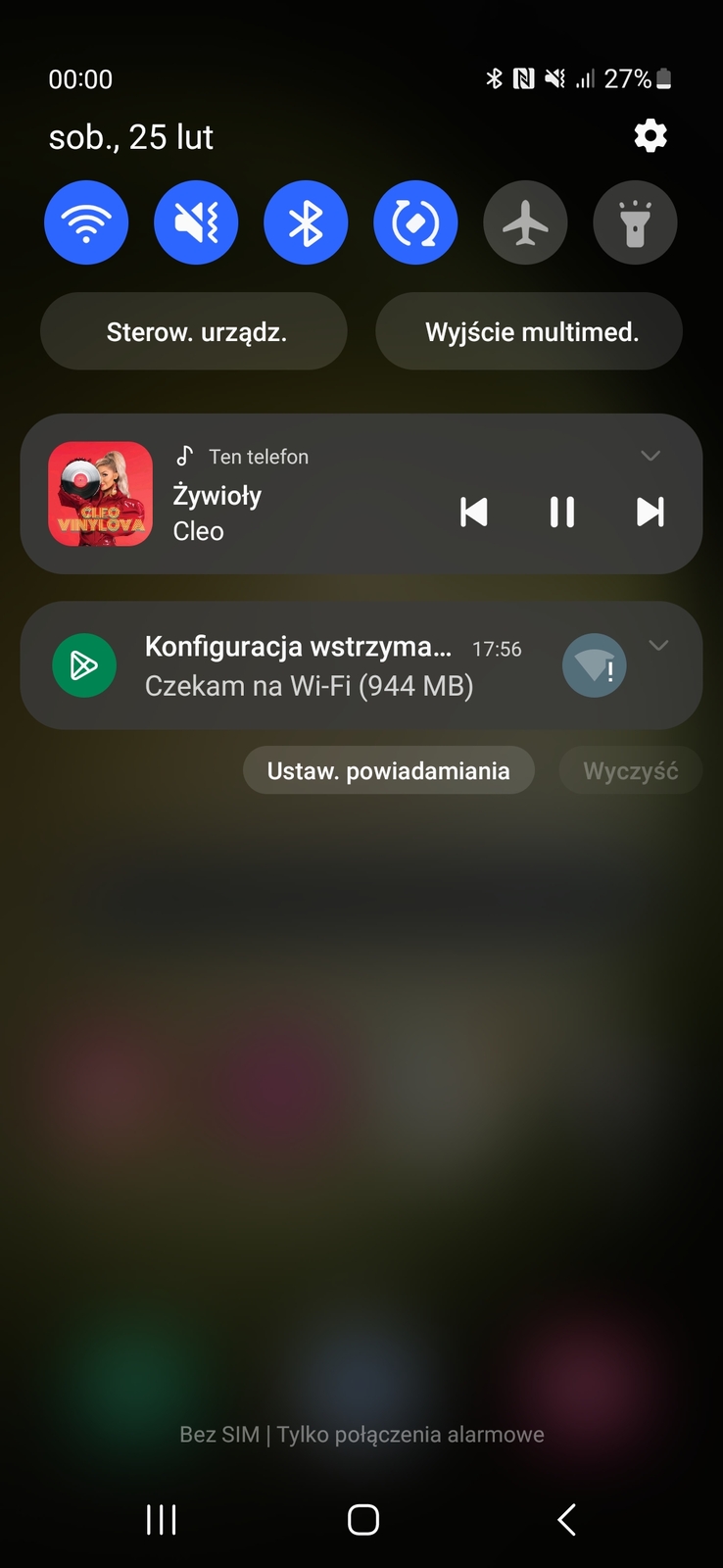Enable airplane mode

coord(525,223)
